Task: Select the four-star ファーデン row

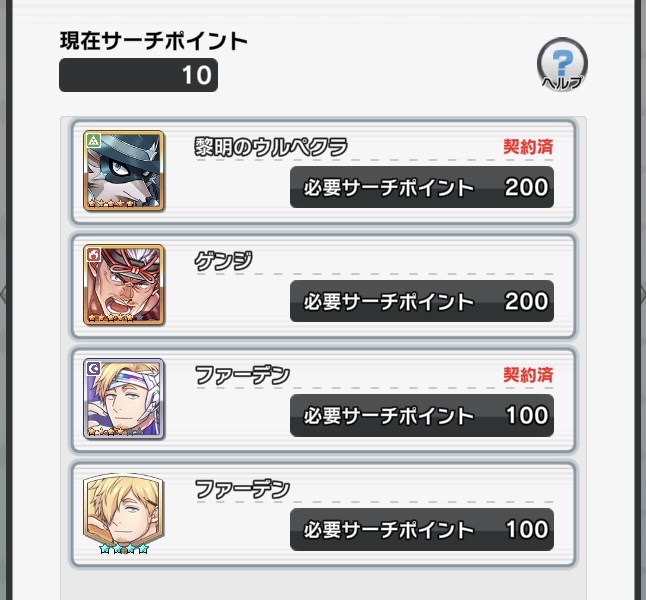Action: (x=324, y=513)
